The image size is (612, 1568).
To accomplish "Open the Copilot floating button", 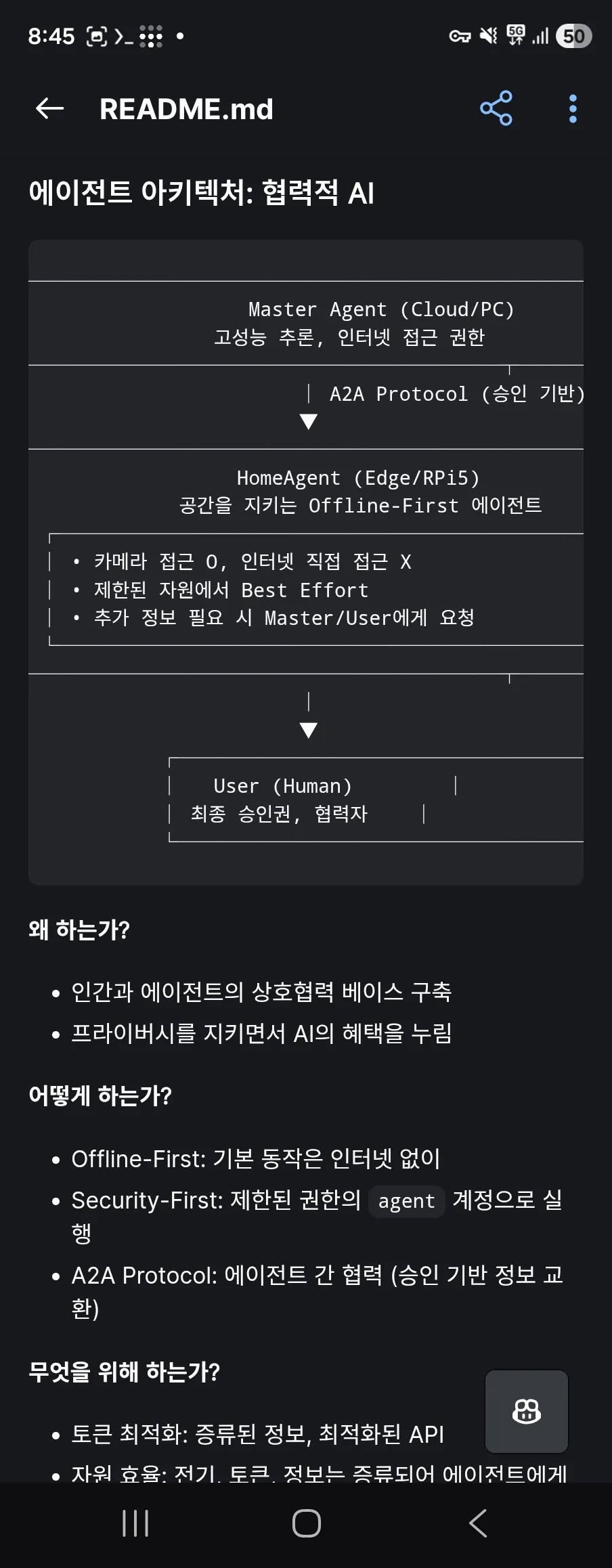I will (x=527, y=1412).
